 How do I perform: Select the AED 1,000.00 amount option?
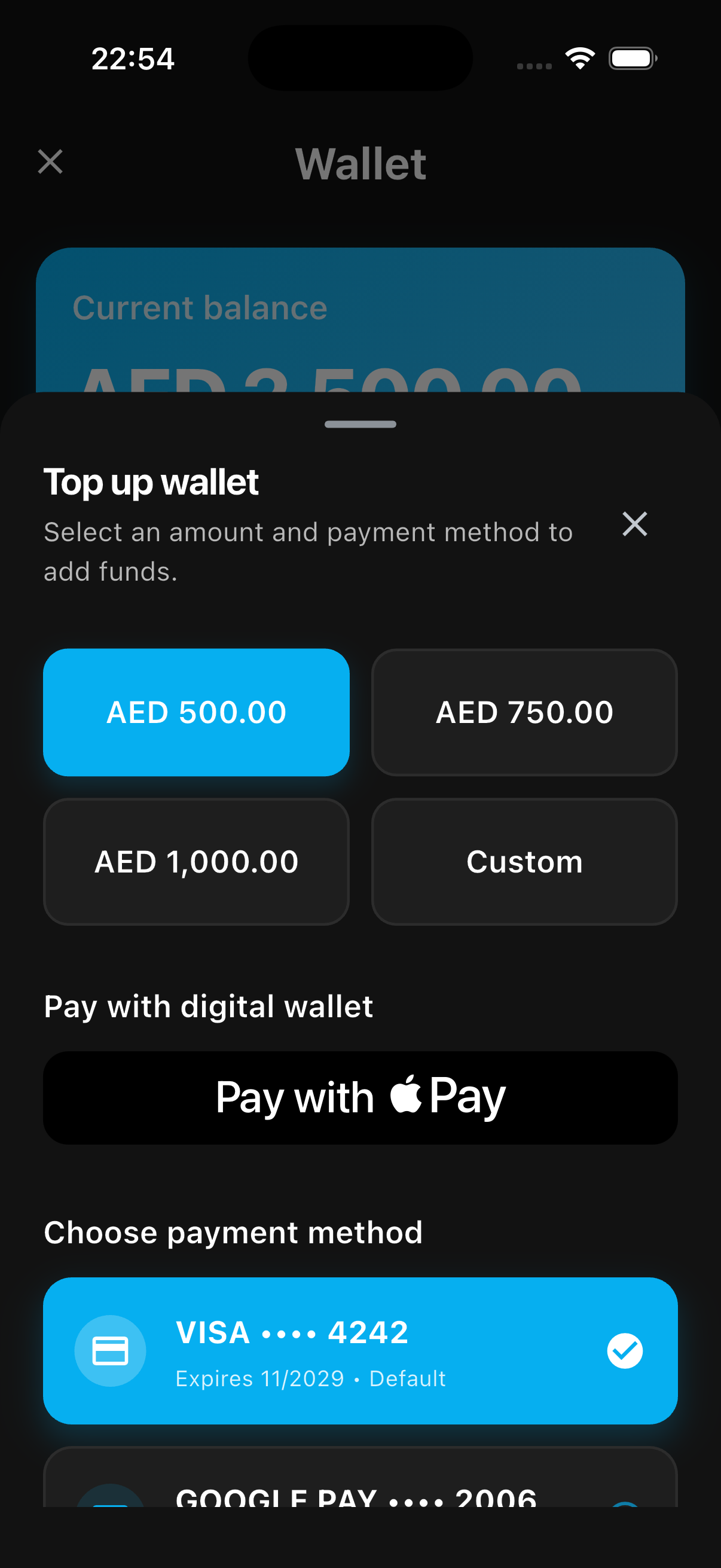(x=196, y=861)
